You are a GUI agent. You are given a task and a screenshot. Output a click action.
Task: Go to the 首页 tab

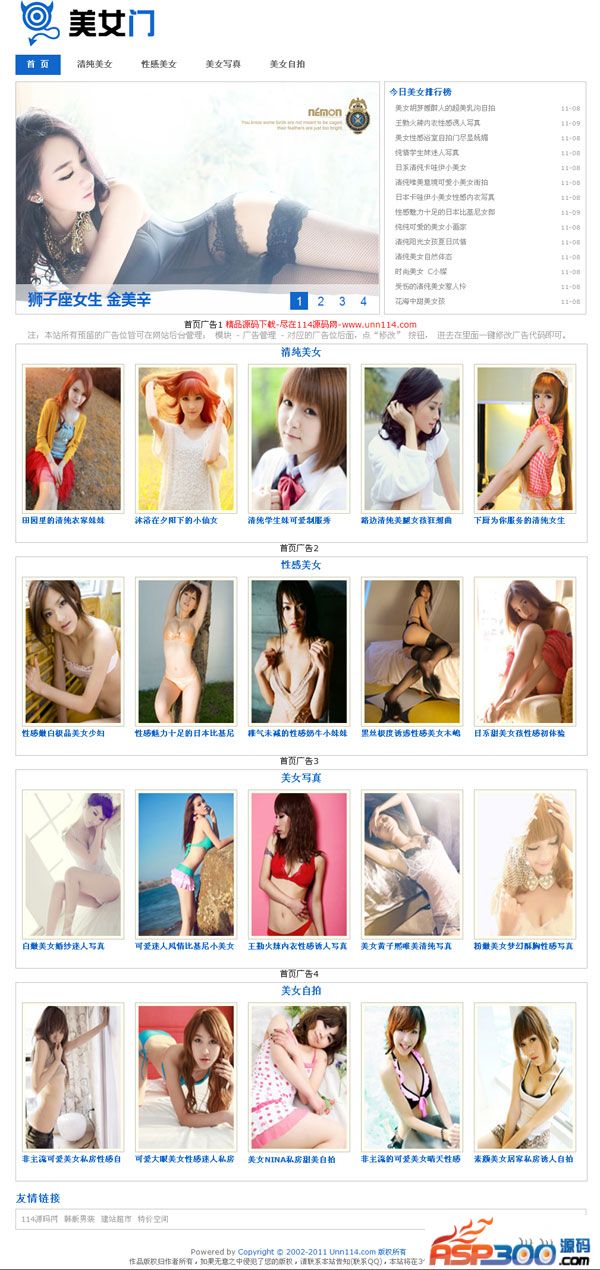pyautogui.click(x=38, y=64)
